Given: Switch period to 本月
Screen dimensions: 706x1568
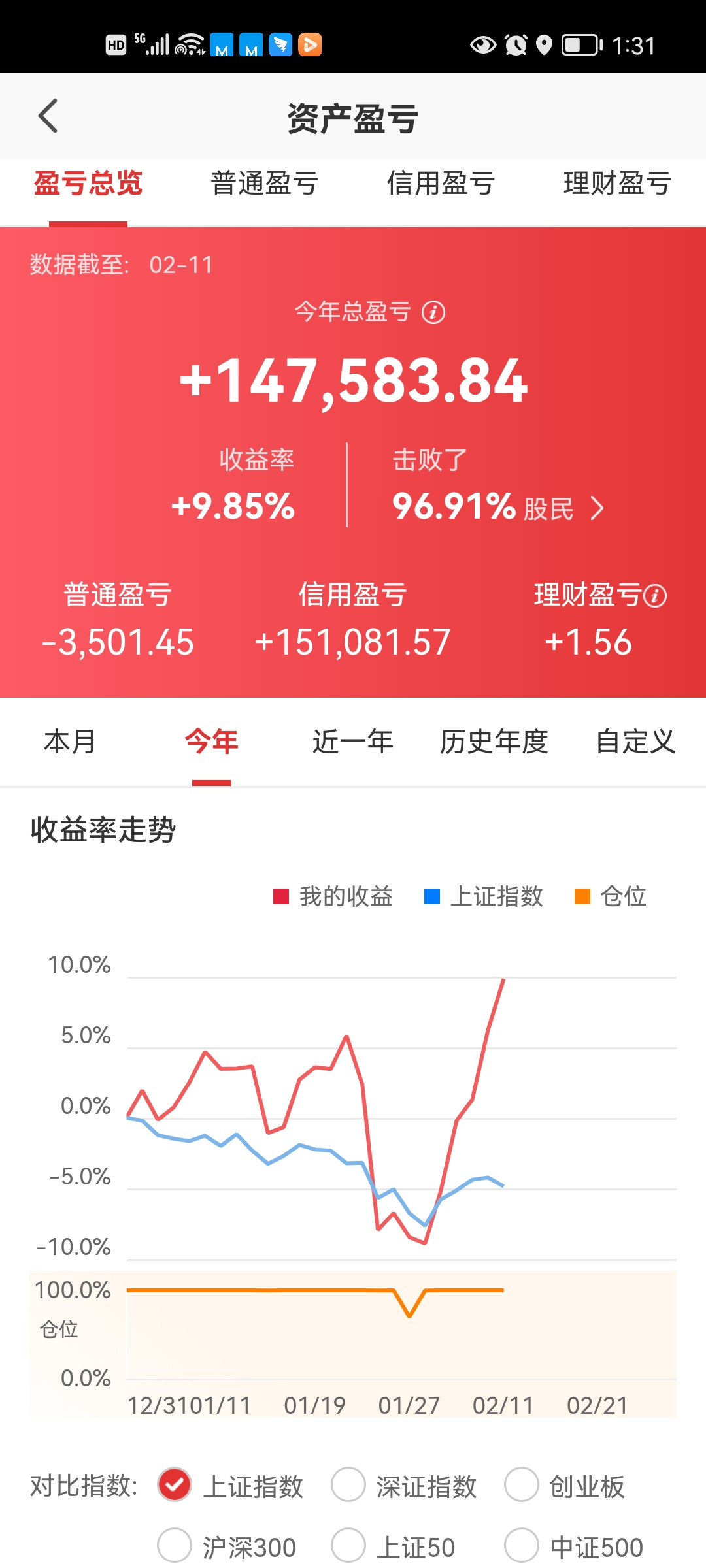Looking at the screenshot, I should click(x=70, y=742).
